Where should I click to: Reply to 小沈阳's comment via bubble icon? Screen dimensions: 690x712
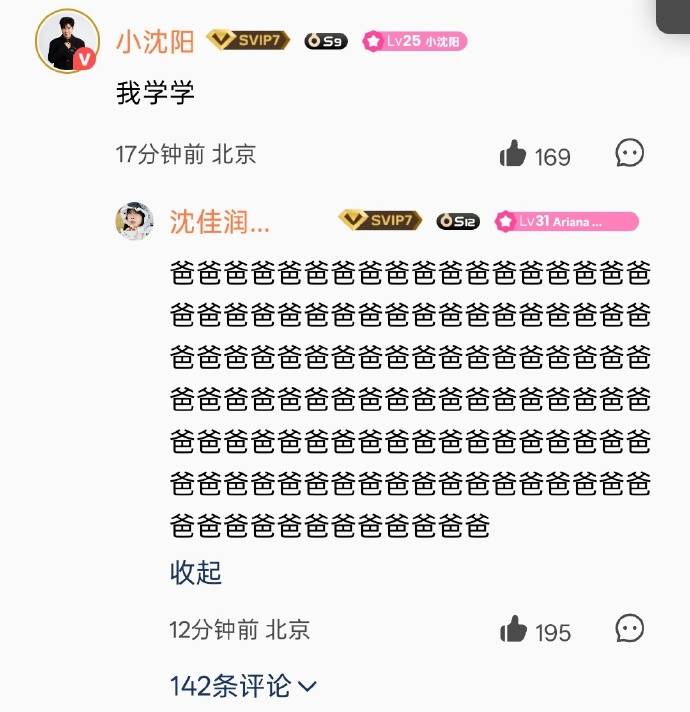pyautogui.click(x=629, y=153)
